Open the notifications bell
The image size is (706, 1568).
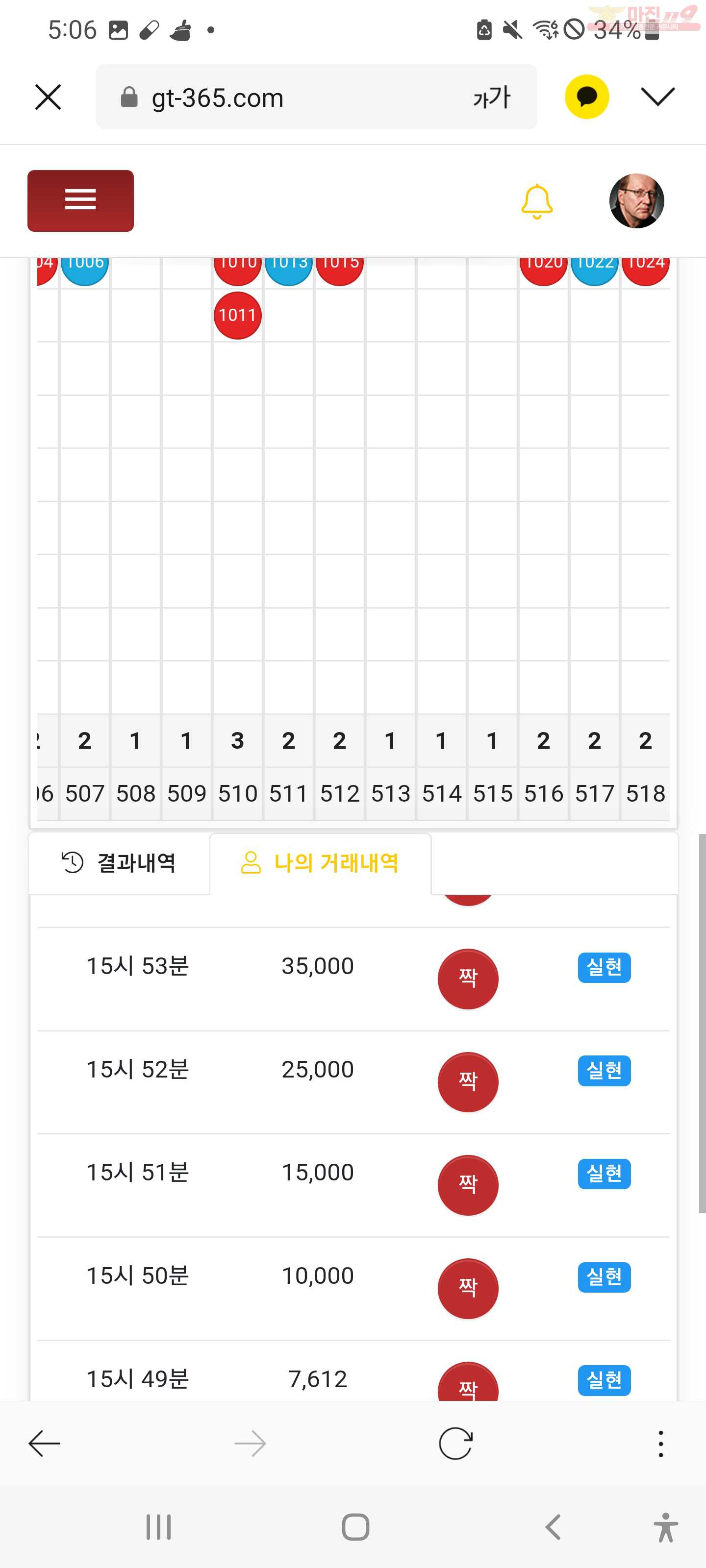pyautogui.click(x=537, y=201)
